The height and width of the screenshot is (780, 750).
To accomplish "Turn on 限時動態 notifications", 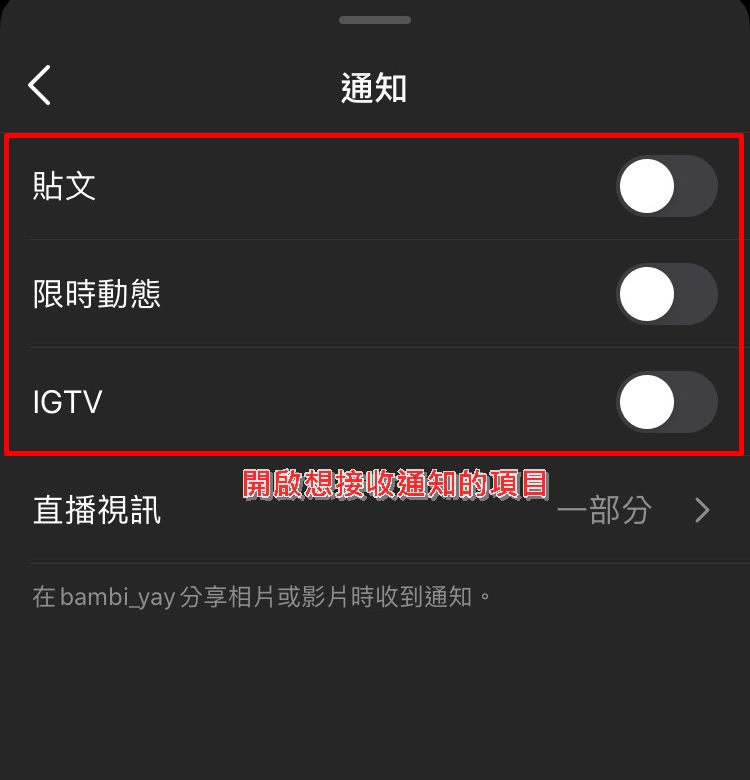I will tap(666, 294).
